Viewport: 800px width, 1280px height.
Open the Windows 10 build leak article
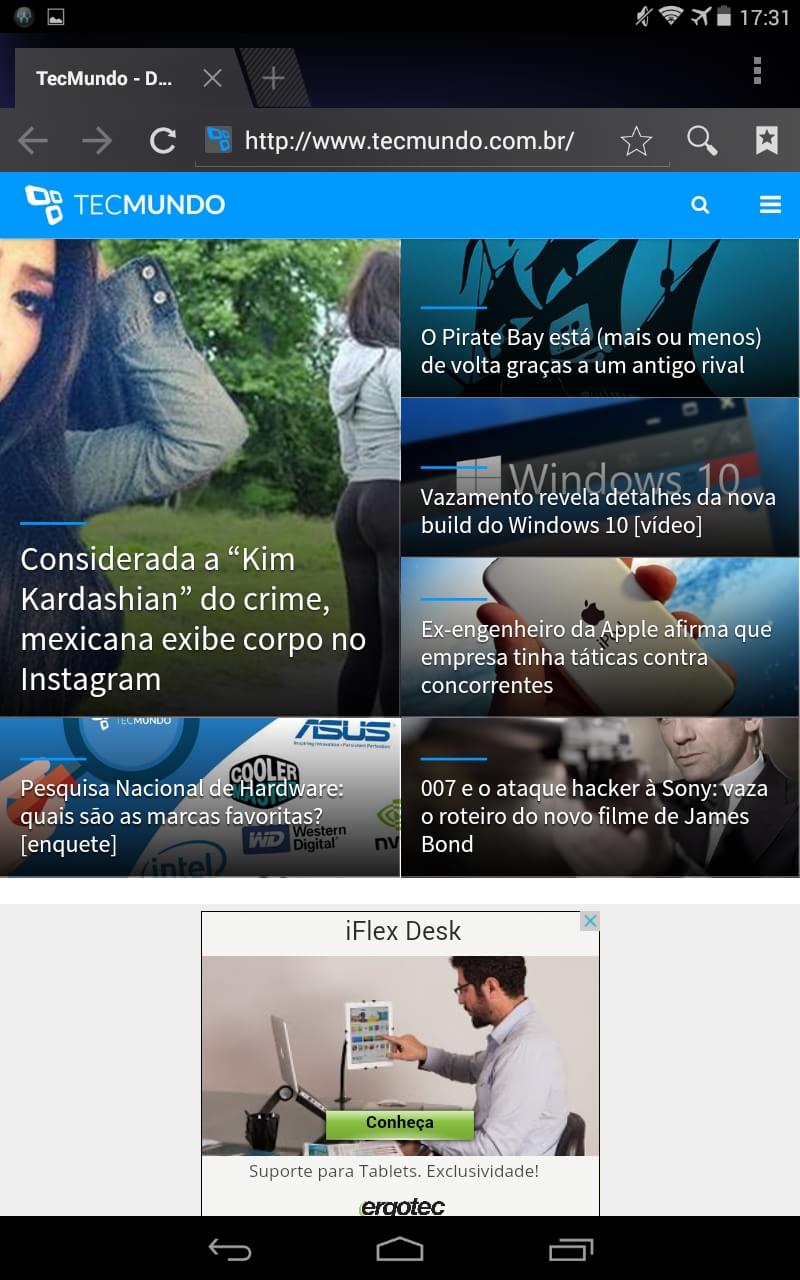point(598,511)
